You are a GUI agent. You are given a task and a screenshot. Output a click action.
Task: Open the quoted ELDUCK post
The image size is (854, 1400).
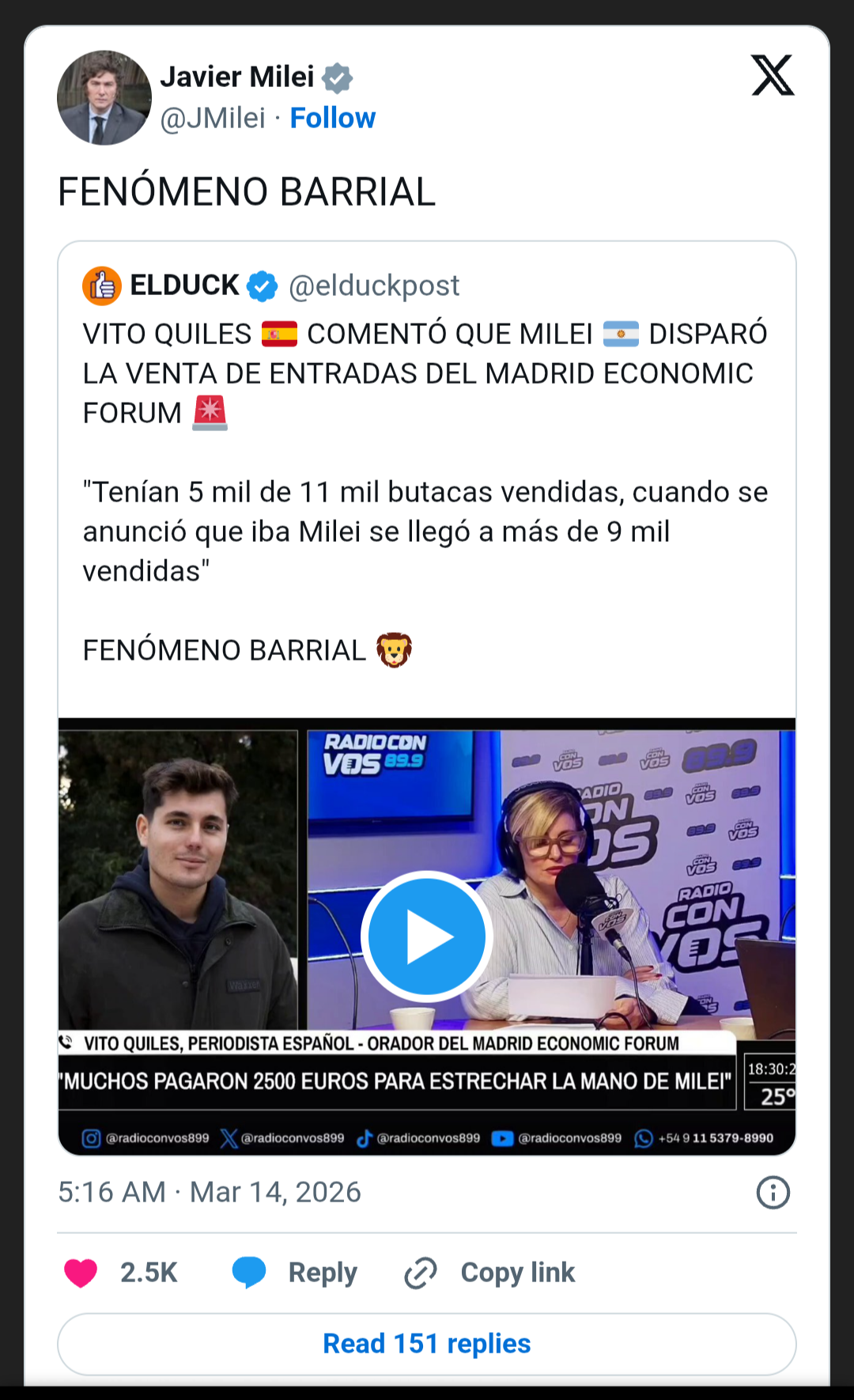point(427,490)
